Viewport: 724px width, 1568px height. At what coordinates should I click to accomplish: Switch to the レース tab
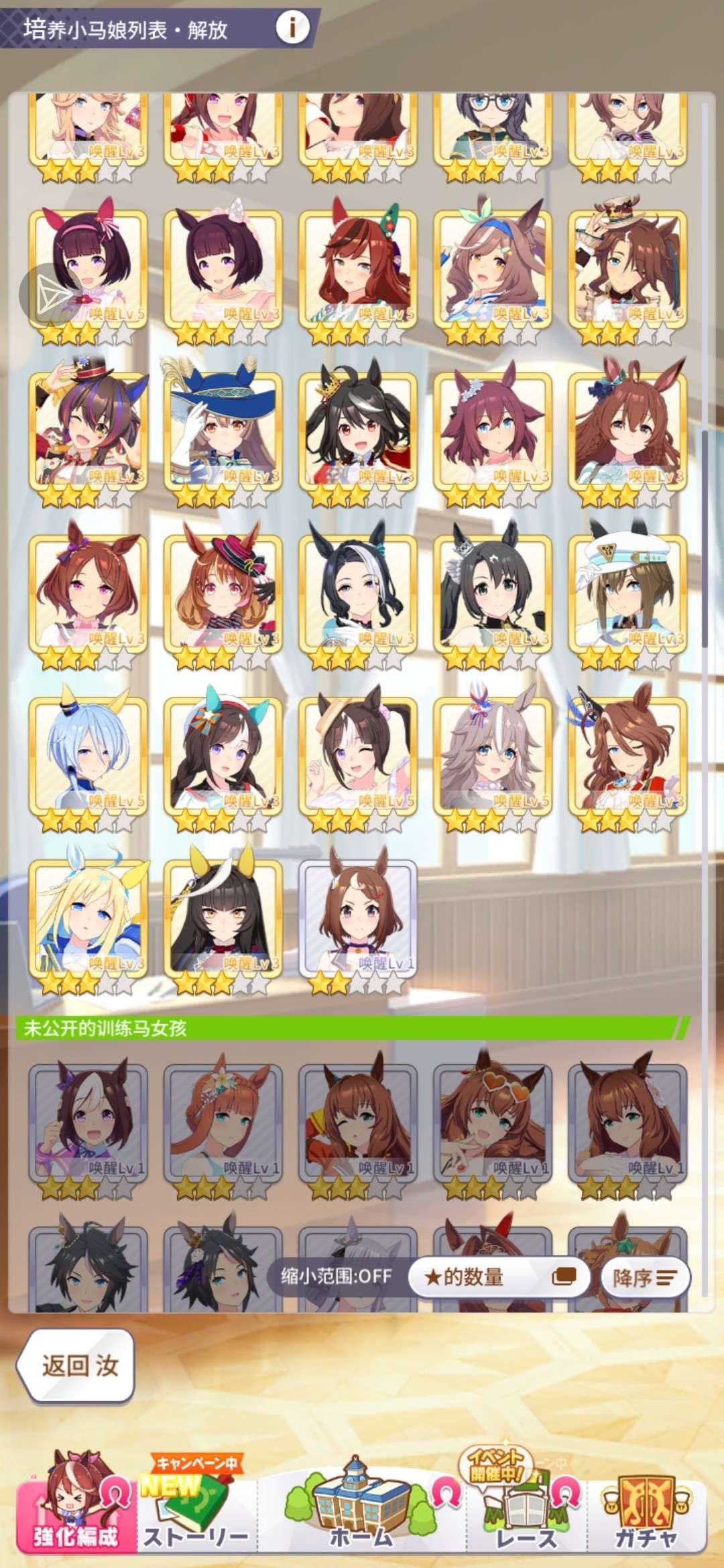[526, 1508]
